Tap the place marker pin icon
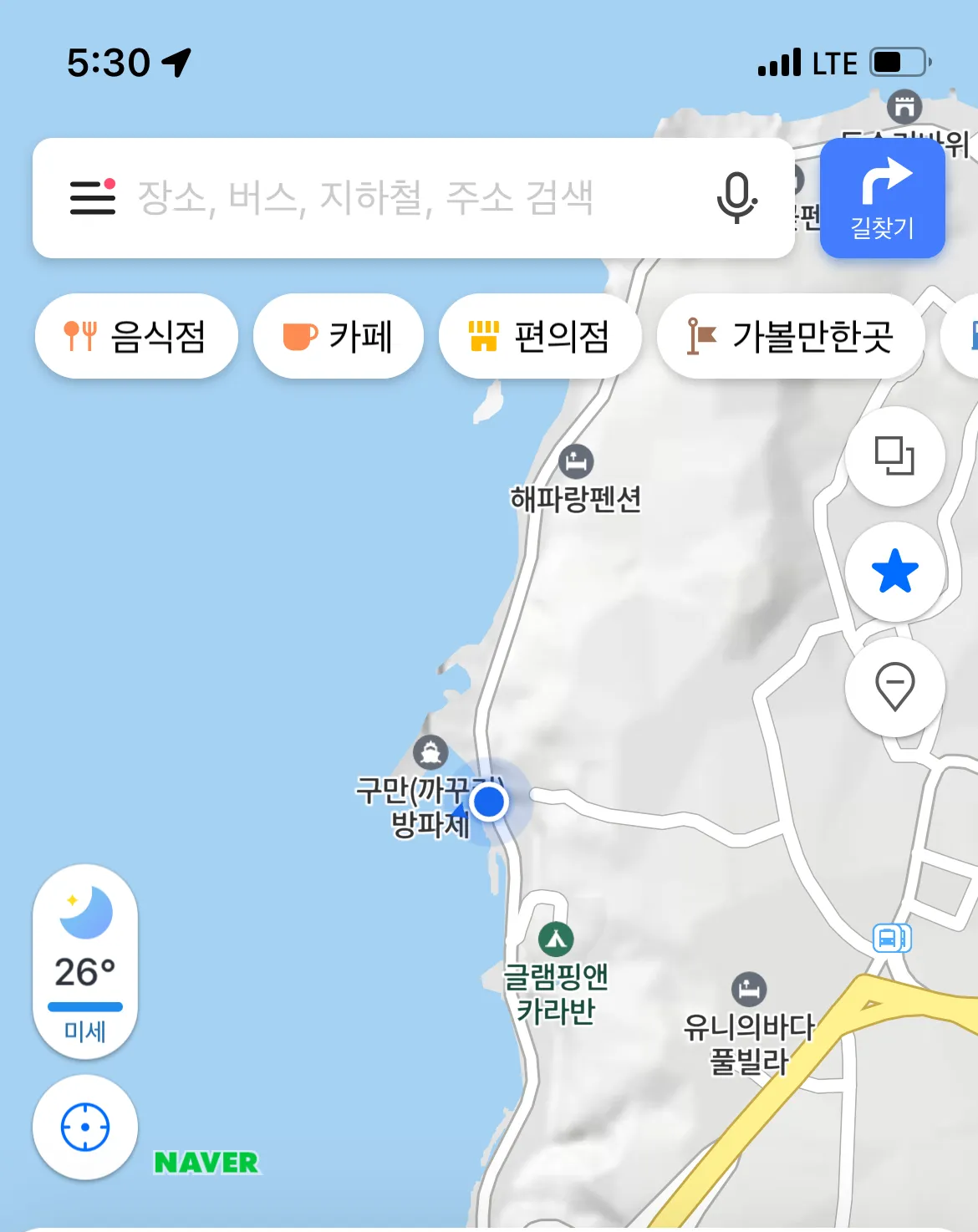Image resolution: width=978 pixels, height=1232 pixels. 894,688
